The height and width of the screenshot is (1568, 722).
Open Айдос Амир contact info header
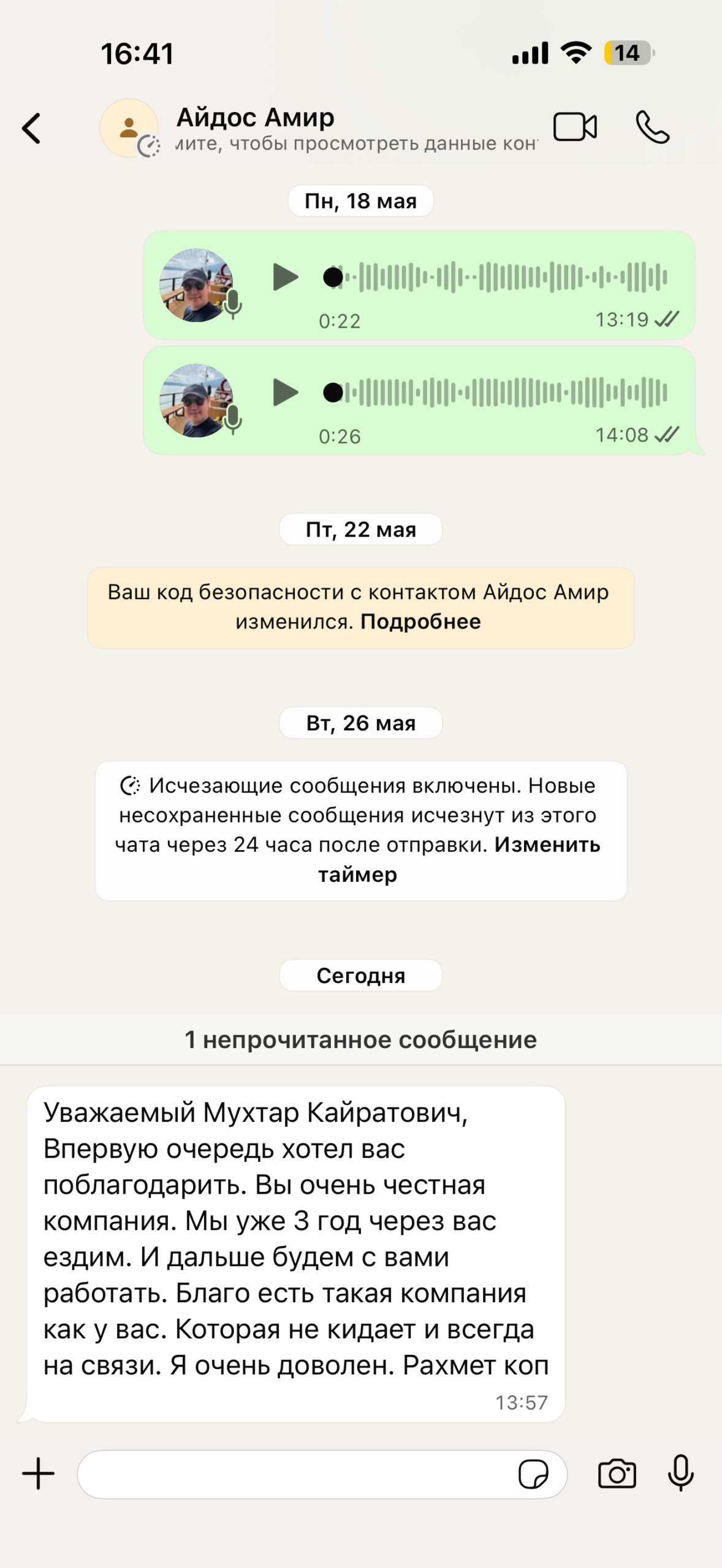pyautogui.click(x=319, y=128)
